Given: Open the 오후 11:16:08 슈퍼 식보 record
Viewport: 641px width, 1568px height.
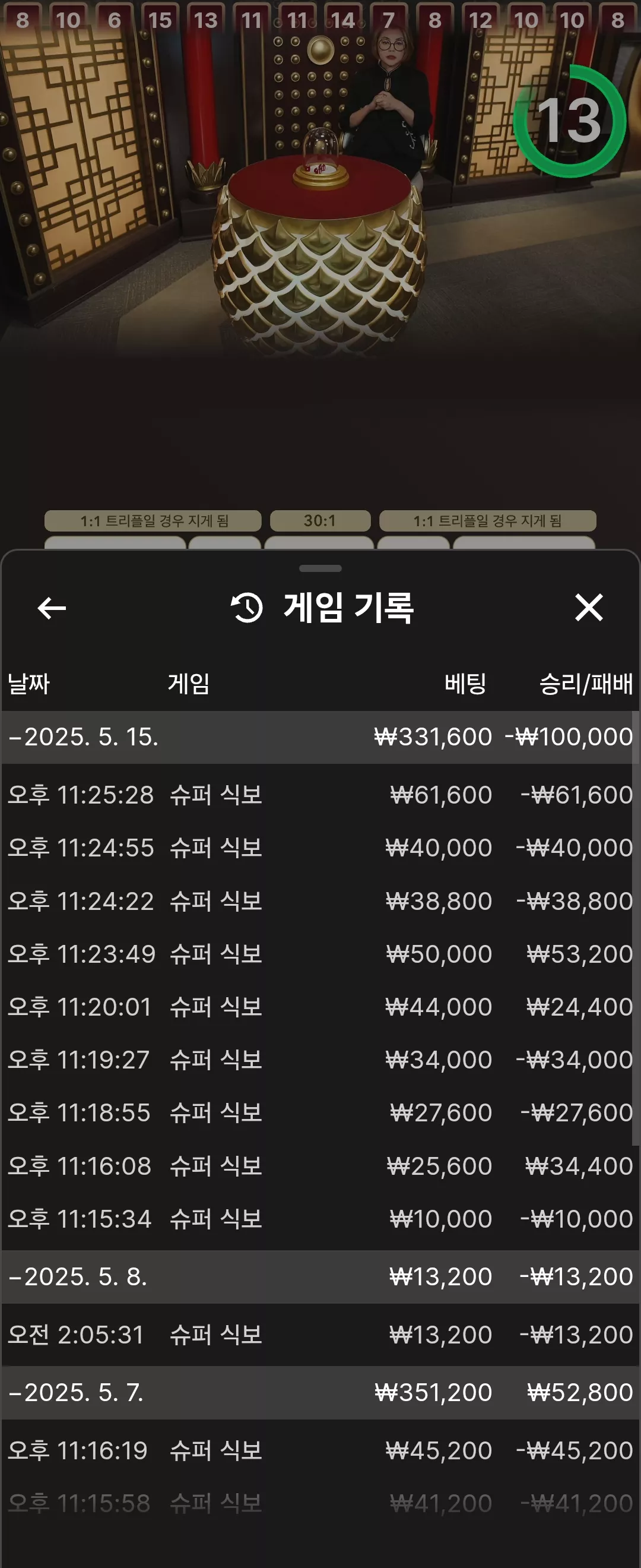Looking at the screenshot, I should pyautogui.click(x=320, y=1166).
